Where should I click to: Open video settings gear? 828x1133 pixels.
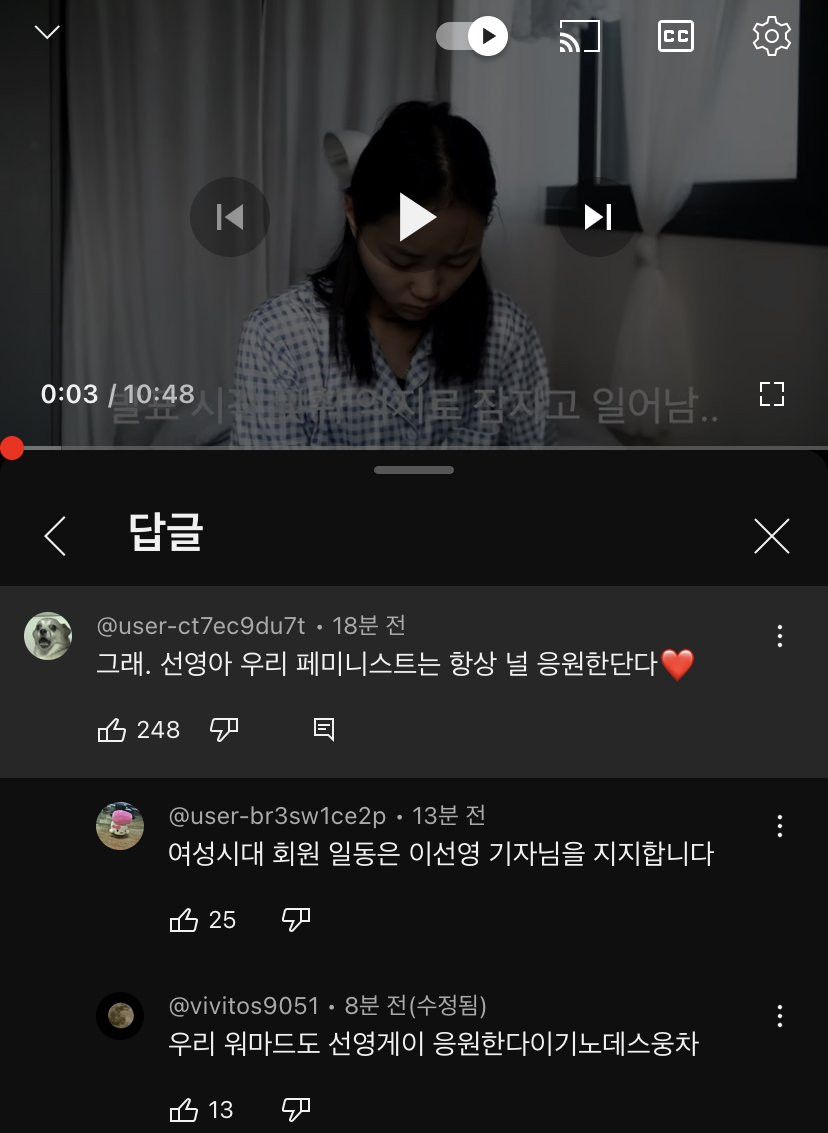tap(771, 37)
